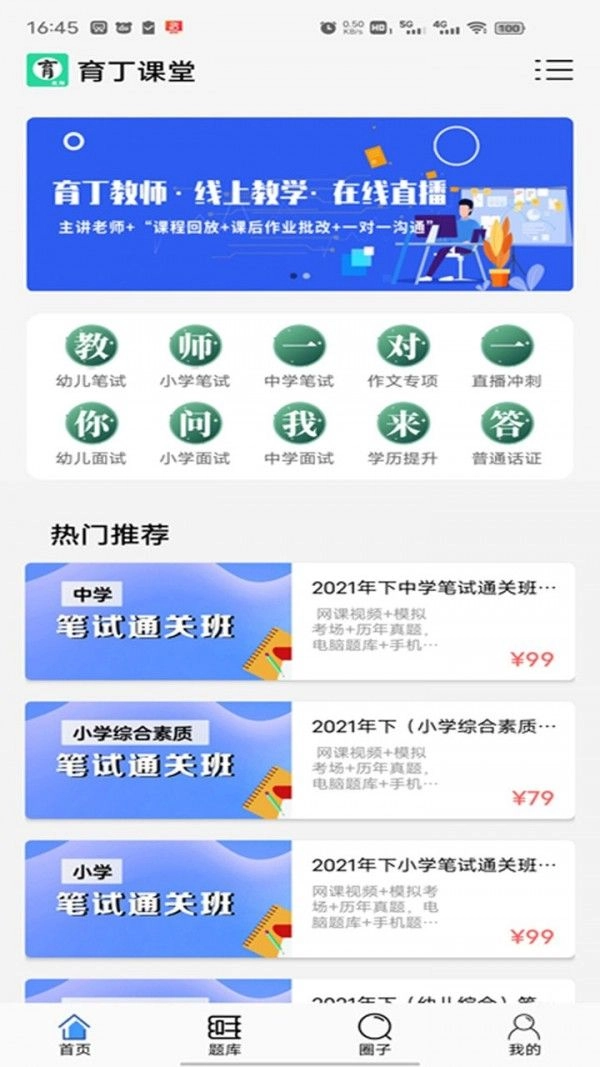This screenshot has width=600, height=1067.
Task: Switch to the 首页 tab
Action: click(x=74, y=1035)
